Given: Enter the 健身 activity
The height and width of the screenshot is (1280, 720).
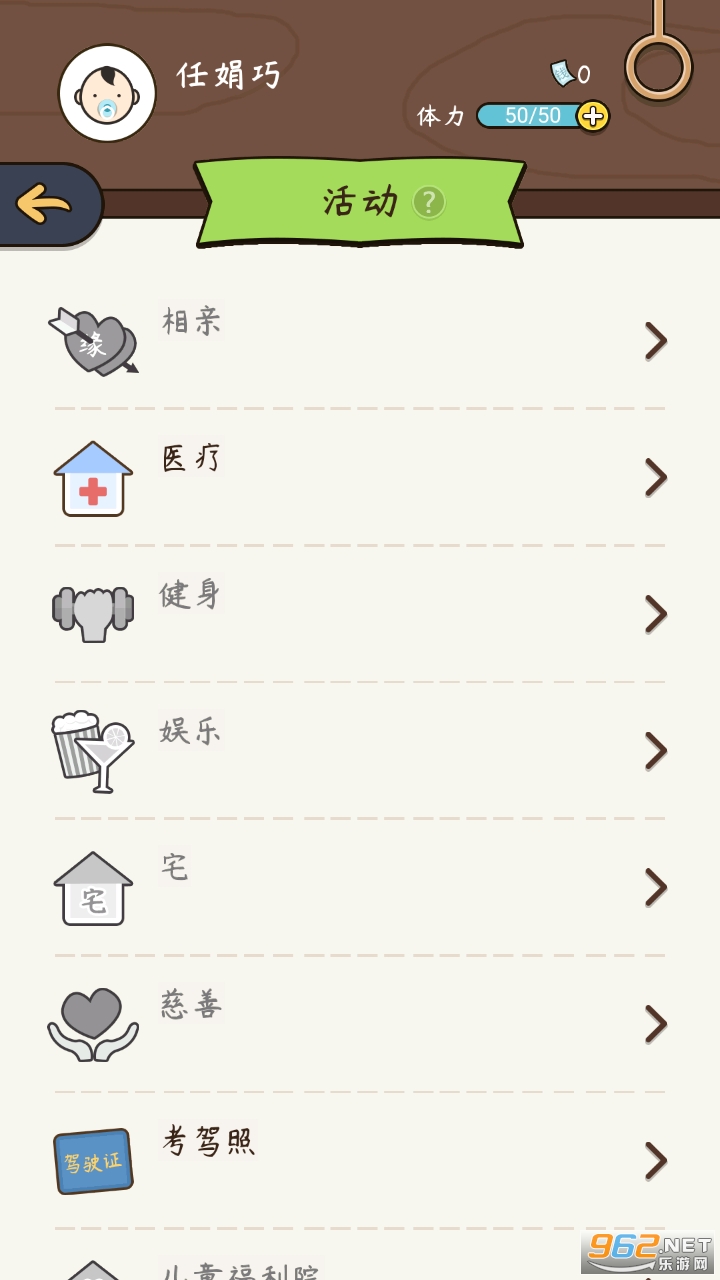Looking at the screenshot, I should coord(360,614).
